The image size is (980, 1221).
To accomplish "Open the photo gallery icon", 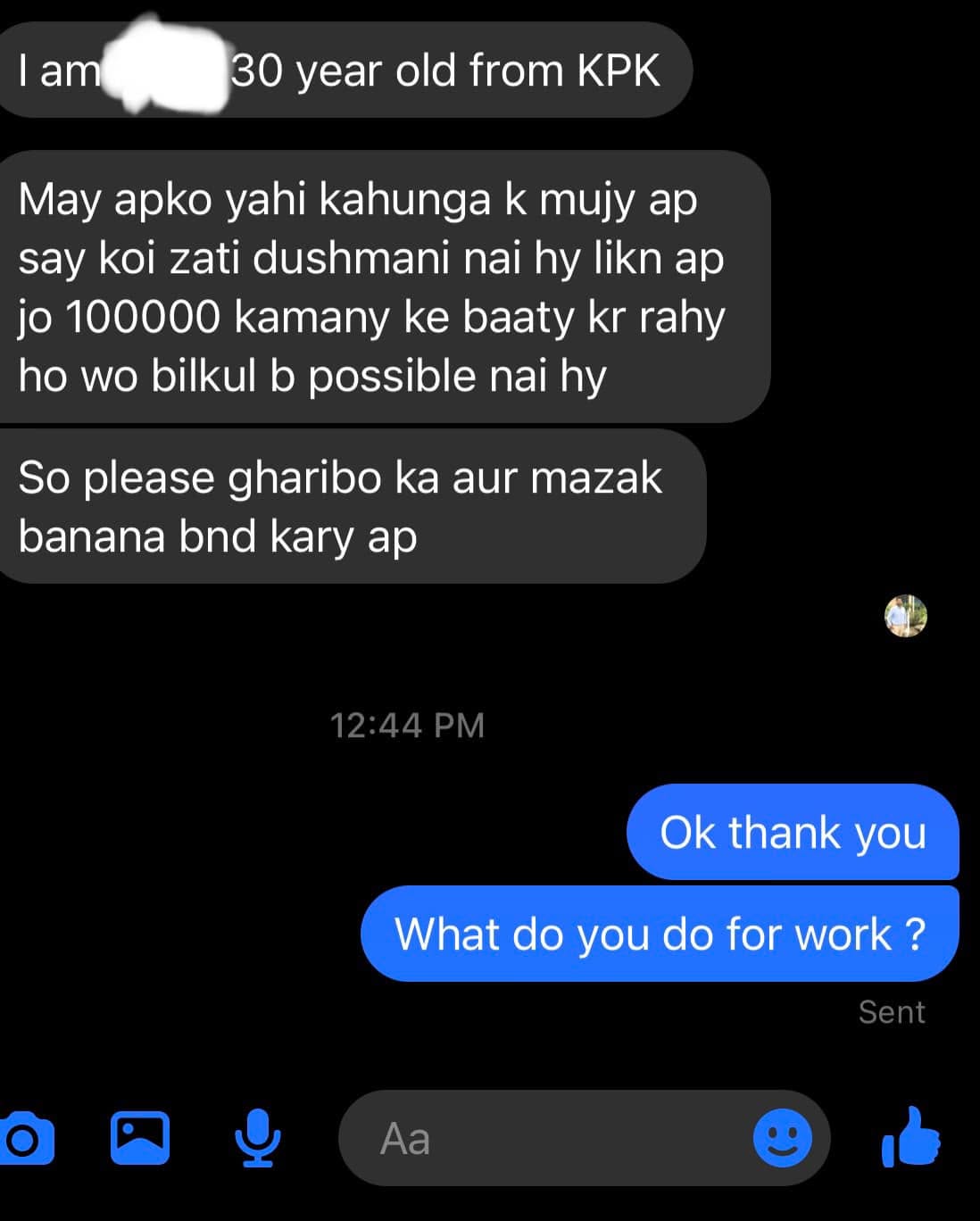I will 140,1138.
